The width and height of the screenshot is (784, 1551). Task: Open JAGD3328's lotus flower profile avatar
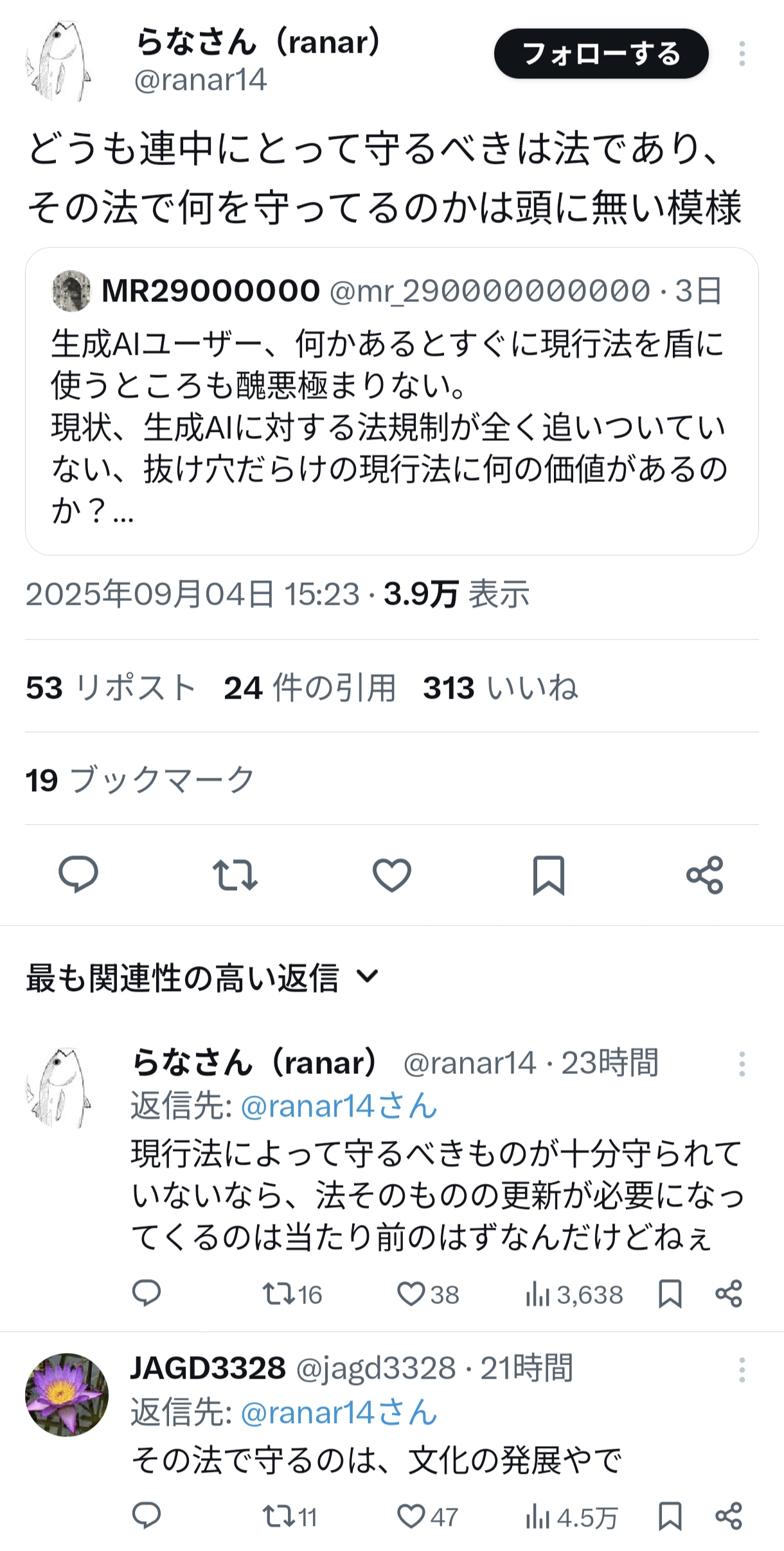[66, 1394]
